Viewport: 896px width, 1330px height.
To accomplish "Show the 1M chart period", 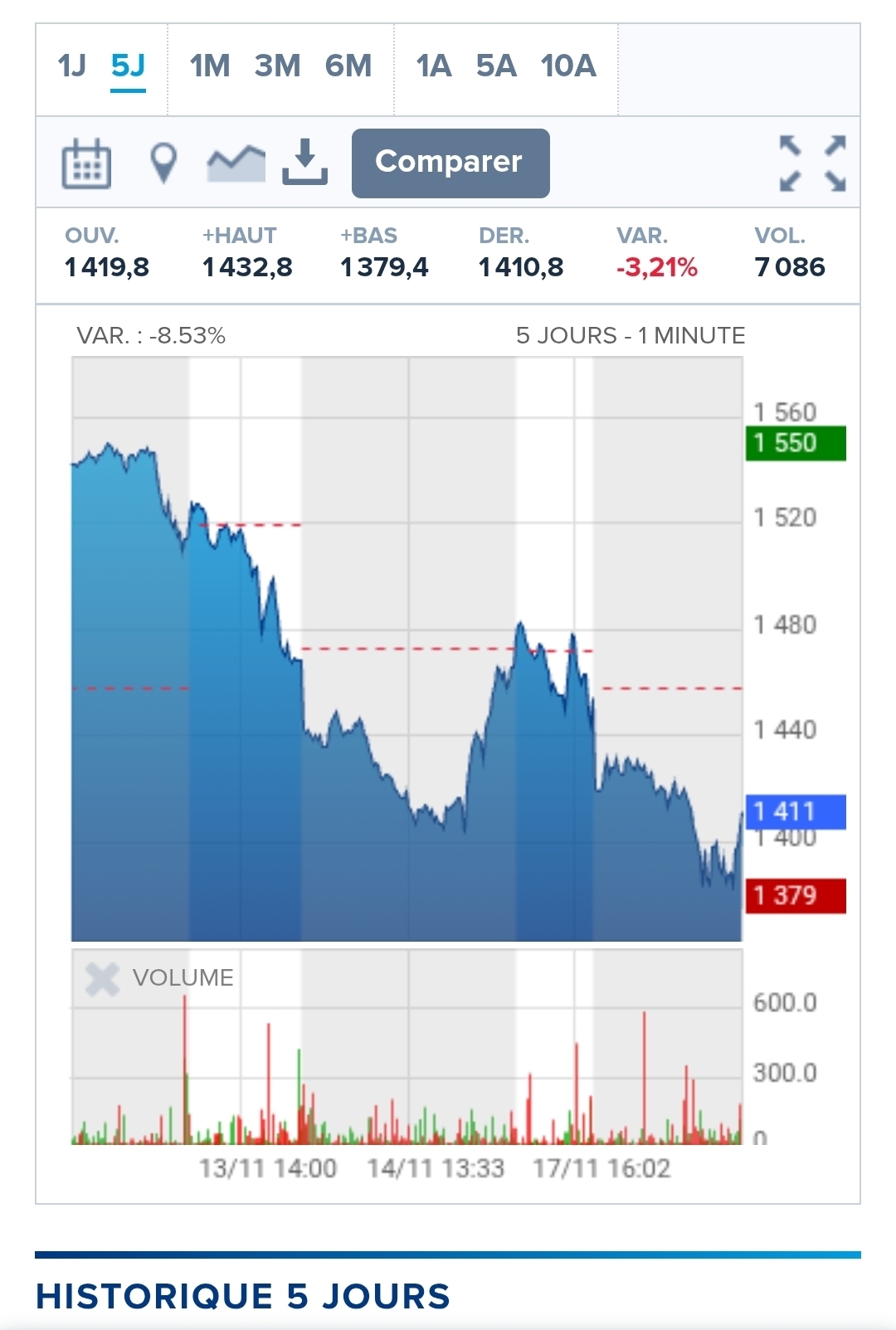I will point(210,66).
